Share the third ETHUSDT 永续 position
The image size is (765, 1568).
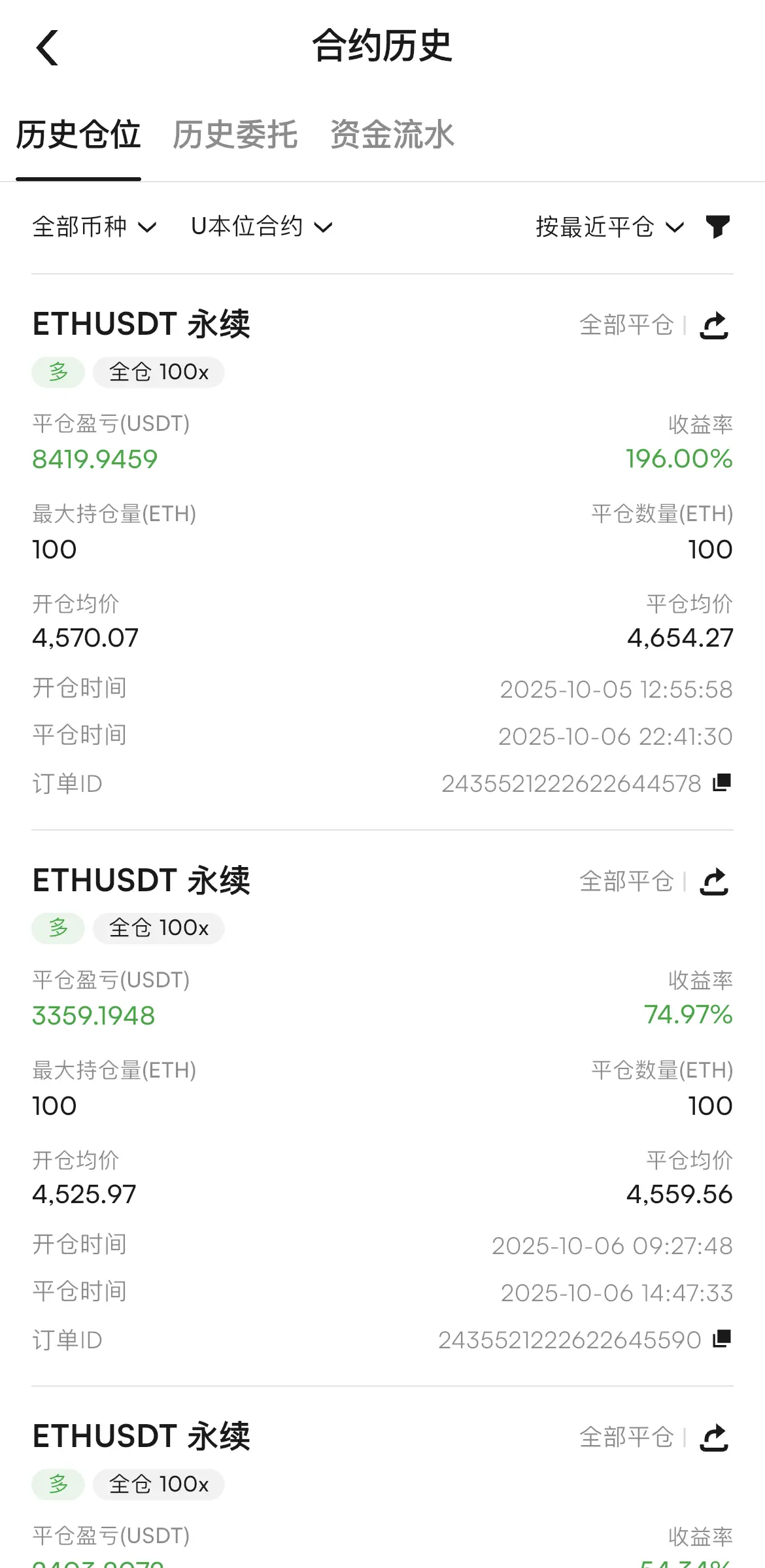[714, 1437]
